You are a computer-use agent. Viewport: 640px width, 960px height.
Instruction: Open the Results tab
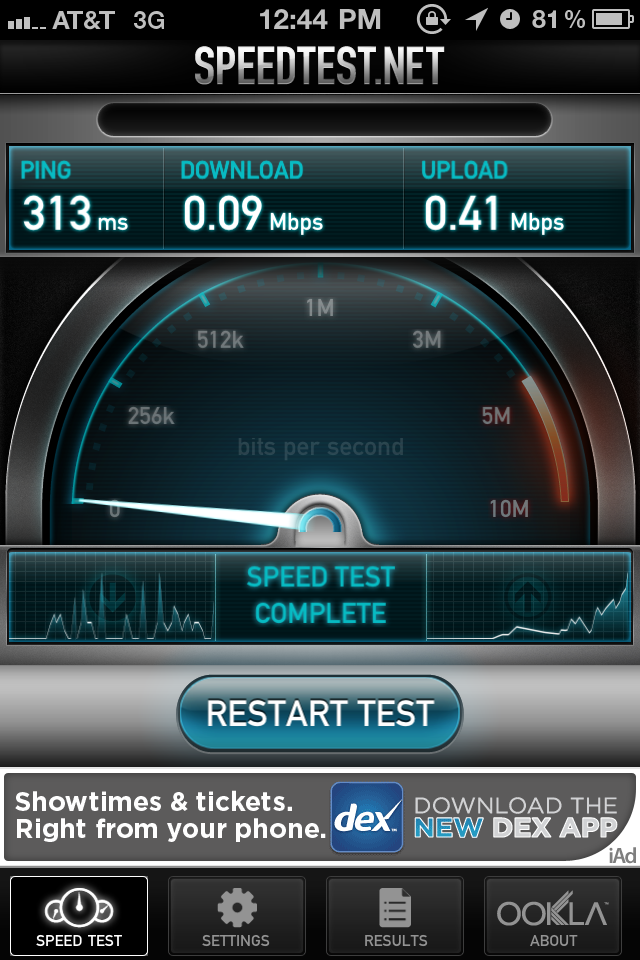[x=395, y=916]
